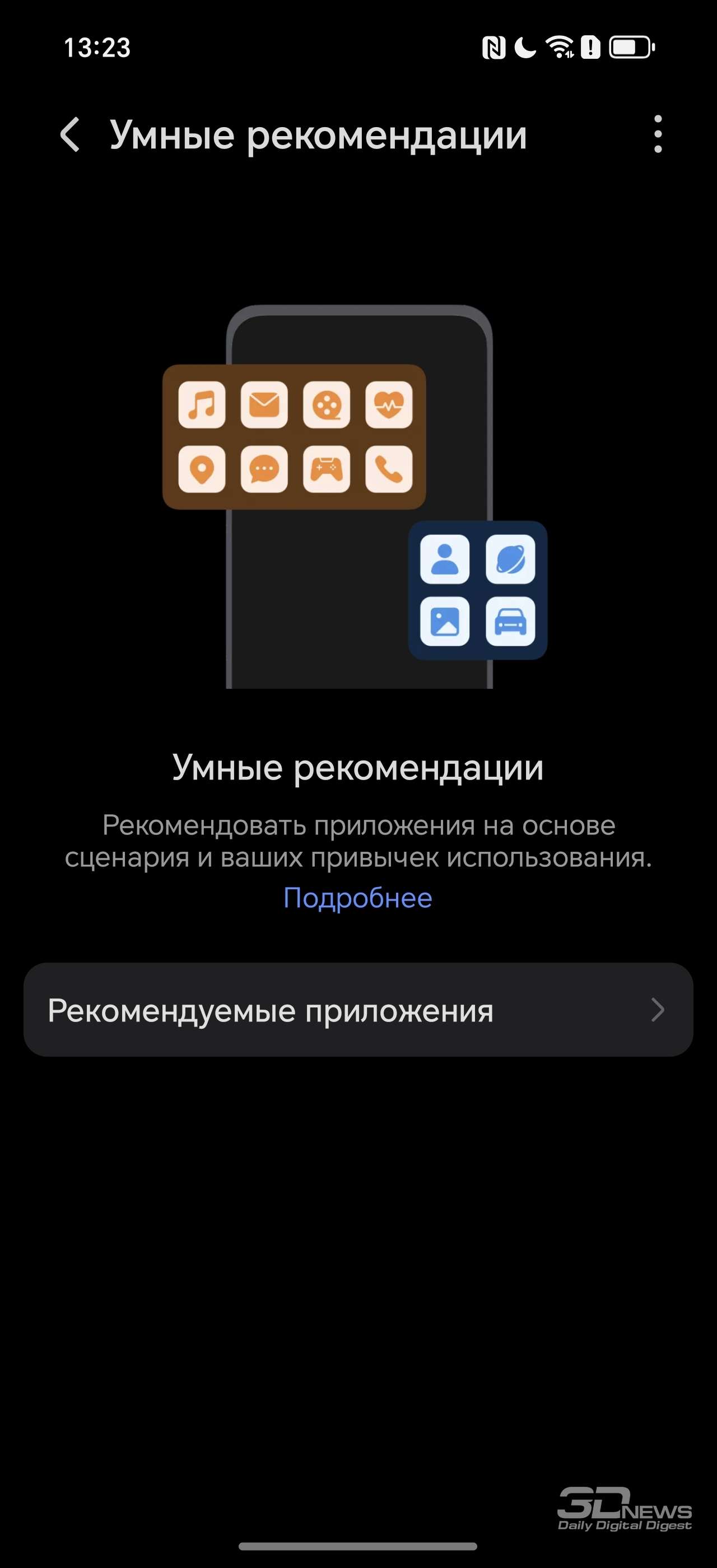
Task: Open Рекомендуемые приложения
Action: [358, 1010]
